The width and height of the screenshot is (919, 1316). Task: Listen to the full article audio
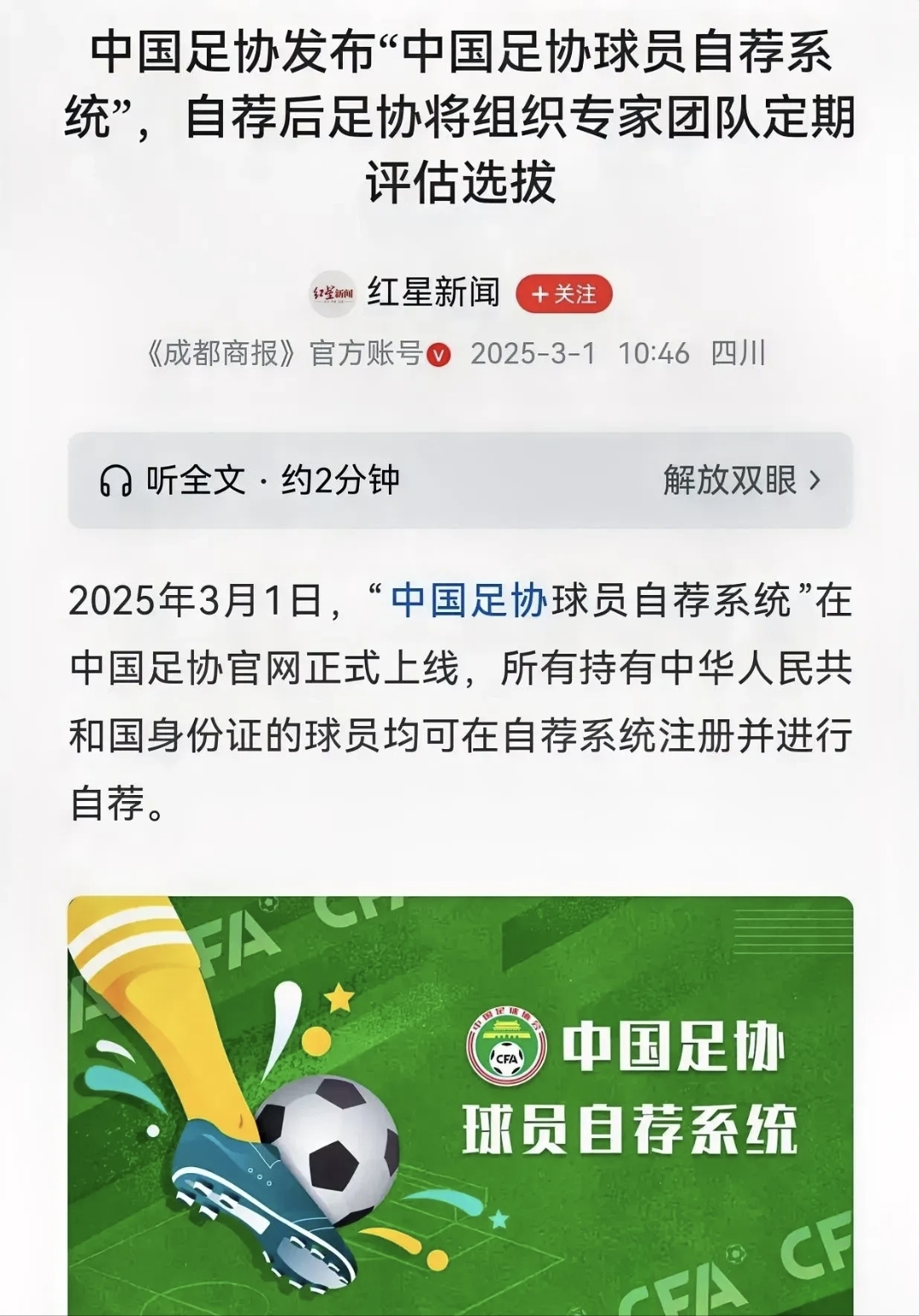[x=249, y=480]
